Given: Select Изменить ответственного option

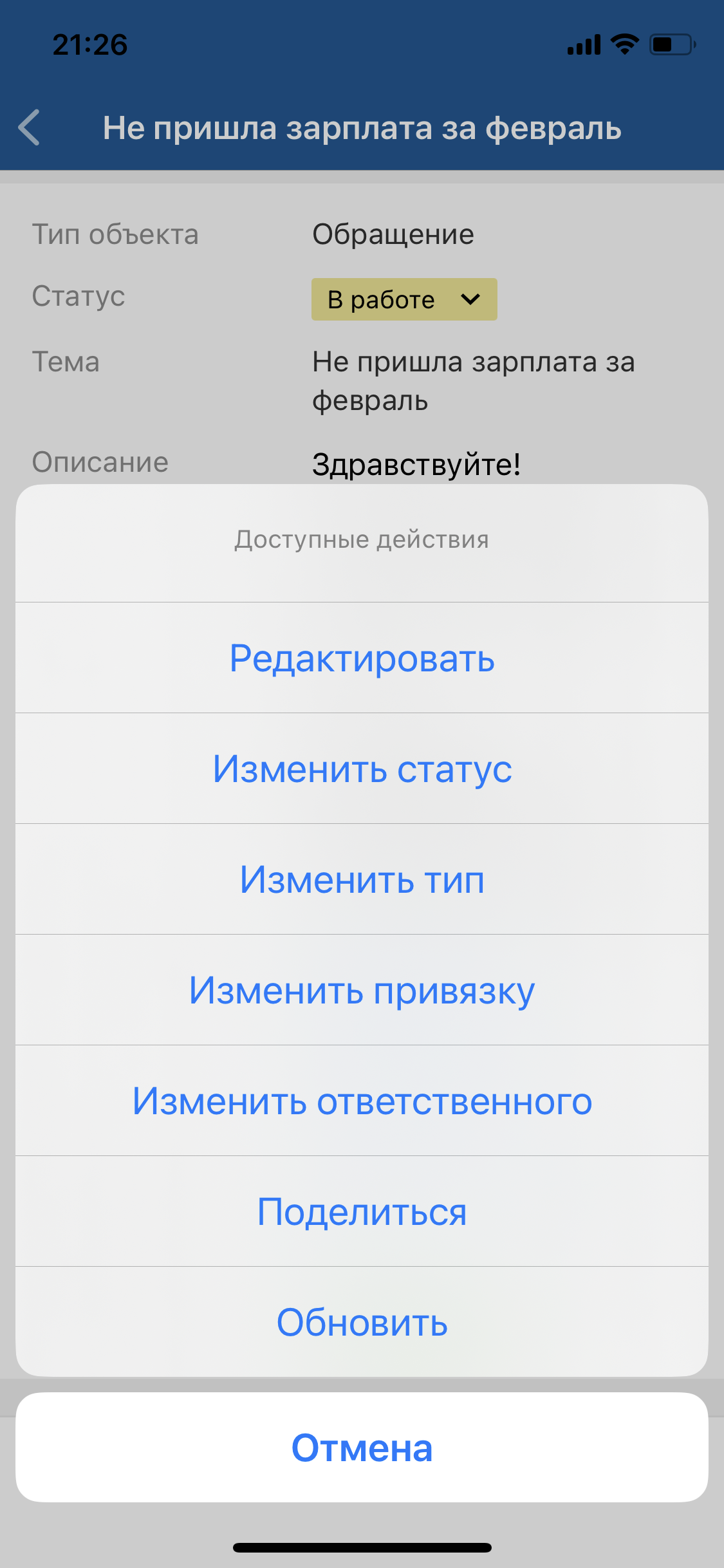Looking at the screenshot, I should (362, 1101).
